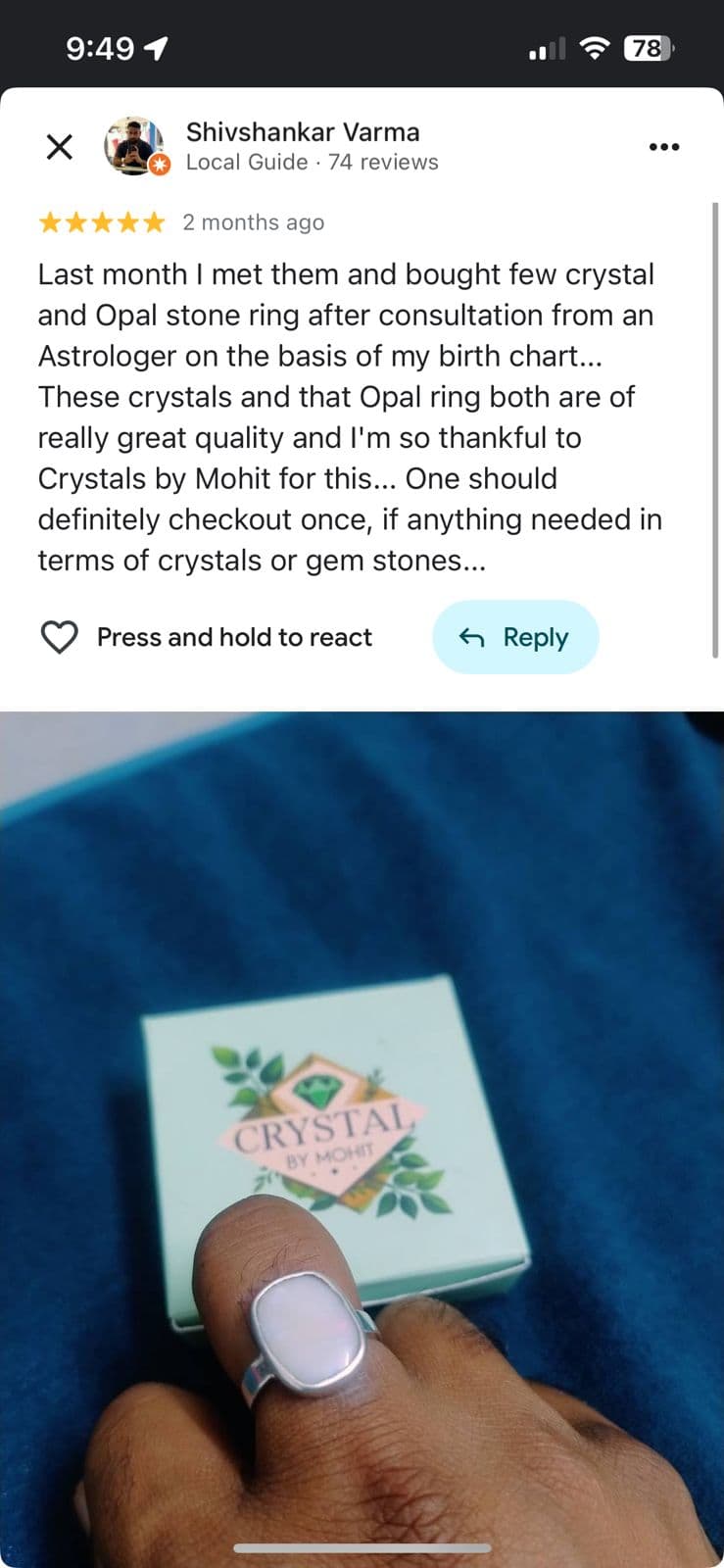
Task: Tap the Local Guide badge icon
Action: point(159,165)
